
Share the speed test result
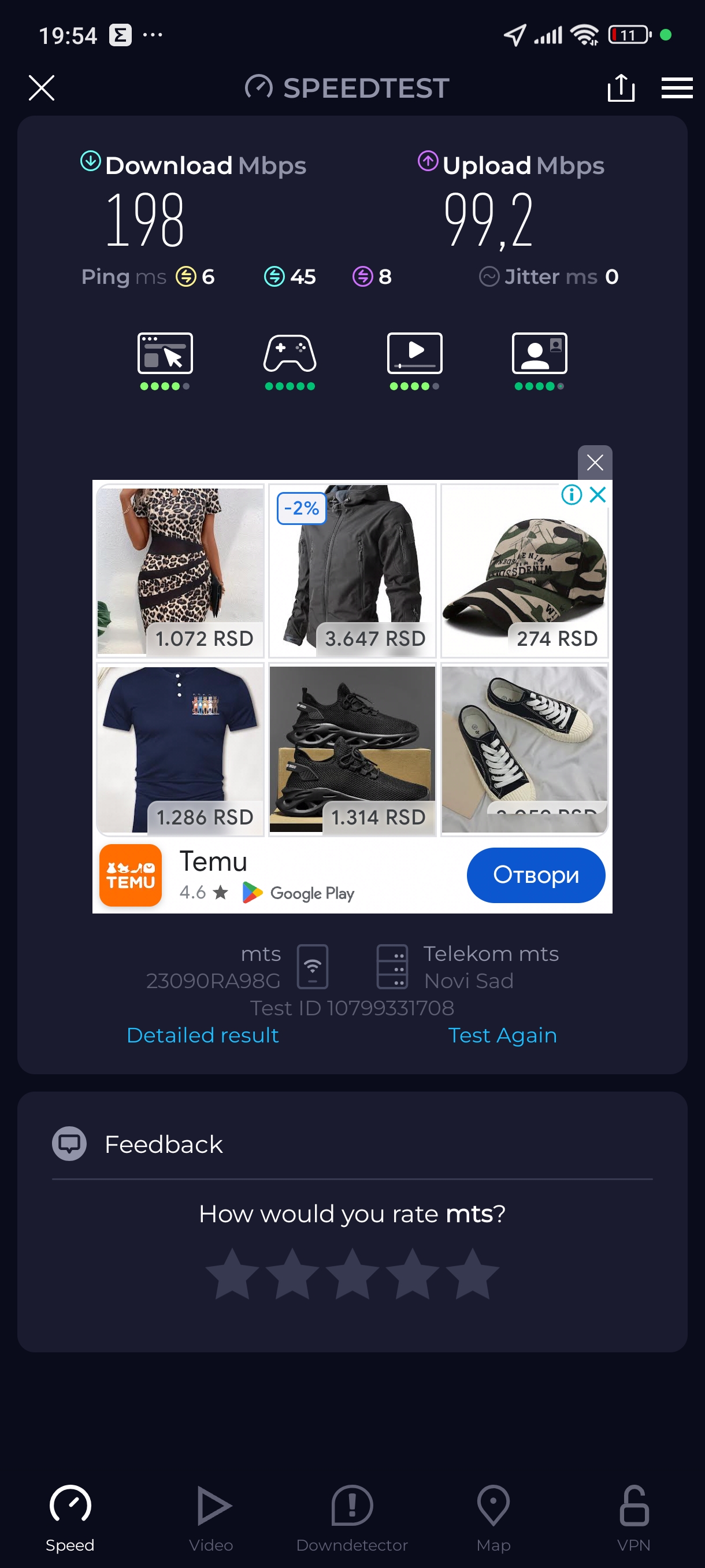pos(621,88)
